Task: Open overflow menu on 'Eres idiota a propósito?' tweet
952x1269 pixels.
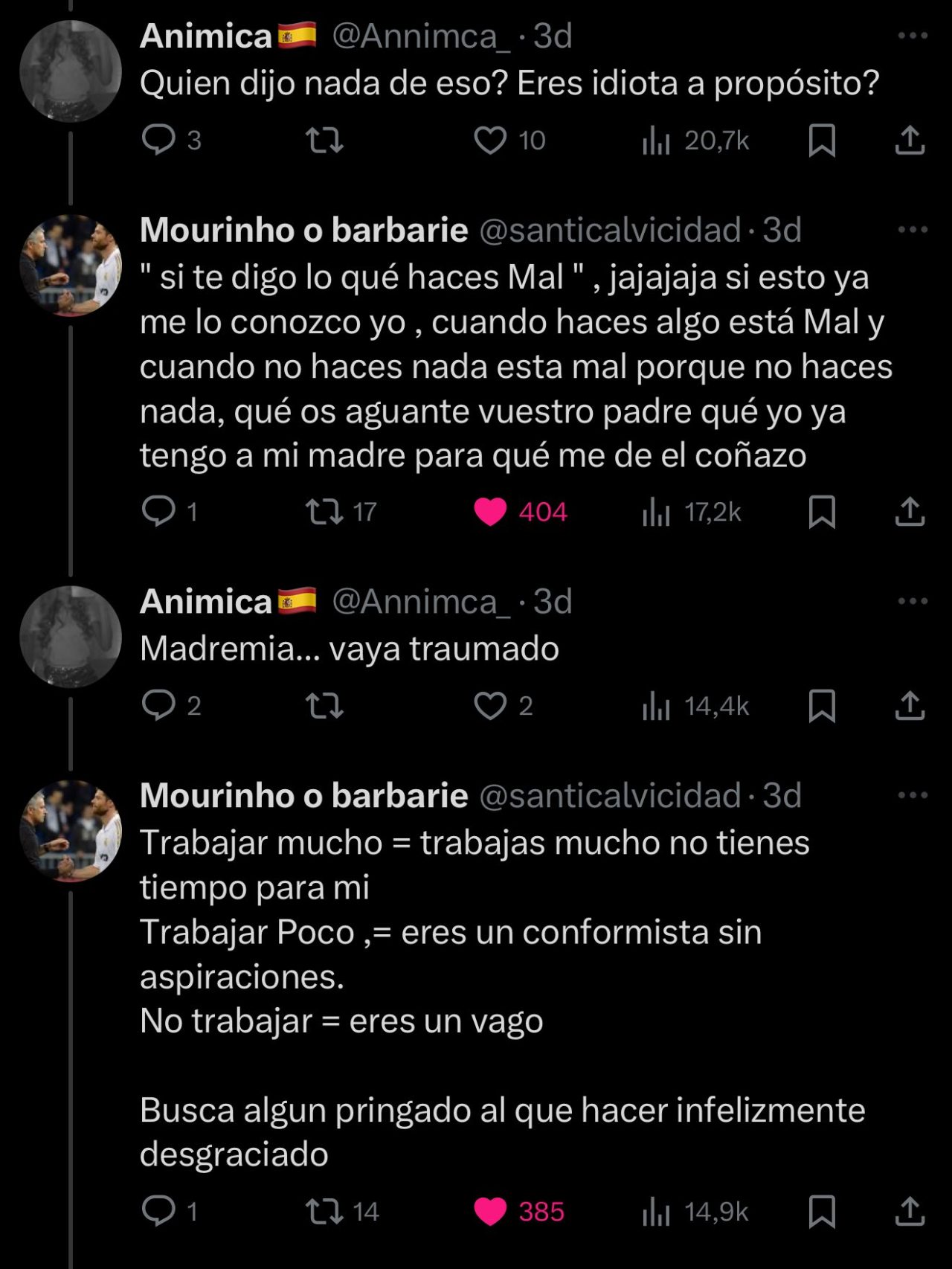Action: click(x=913, y=36)
